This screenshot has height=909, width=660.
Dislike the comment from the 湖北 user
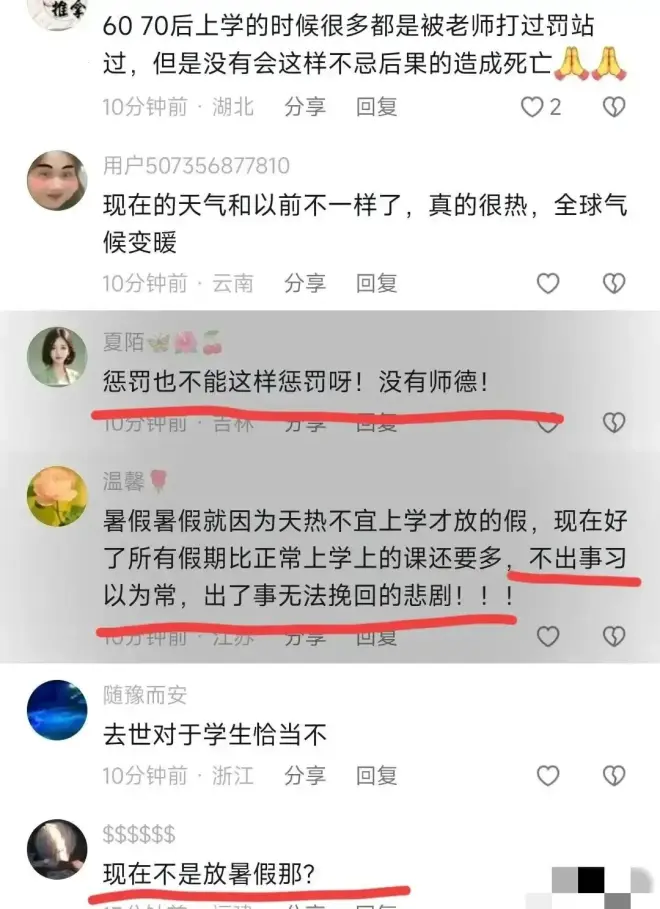click(x=614, y=107)
